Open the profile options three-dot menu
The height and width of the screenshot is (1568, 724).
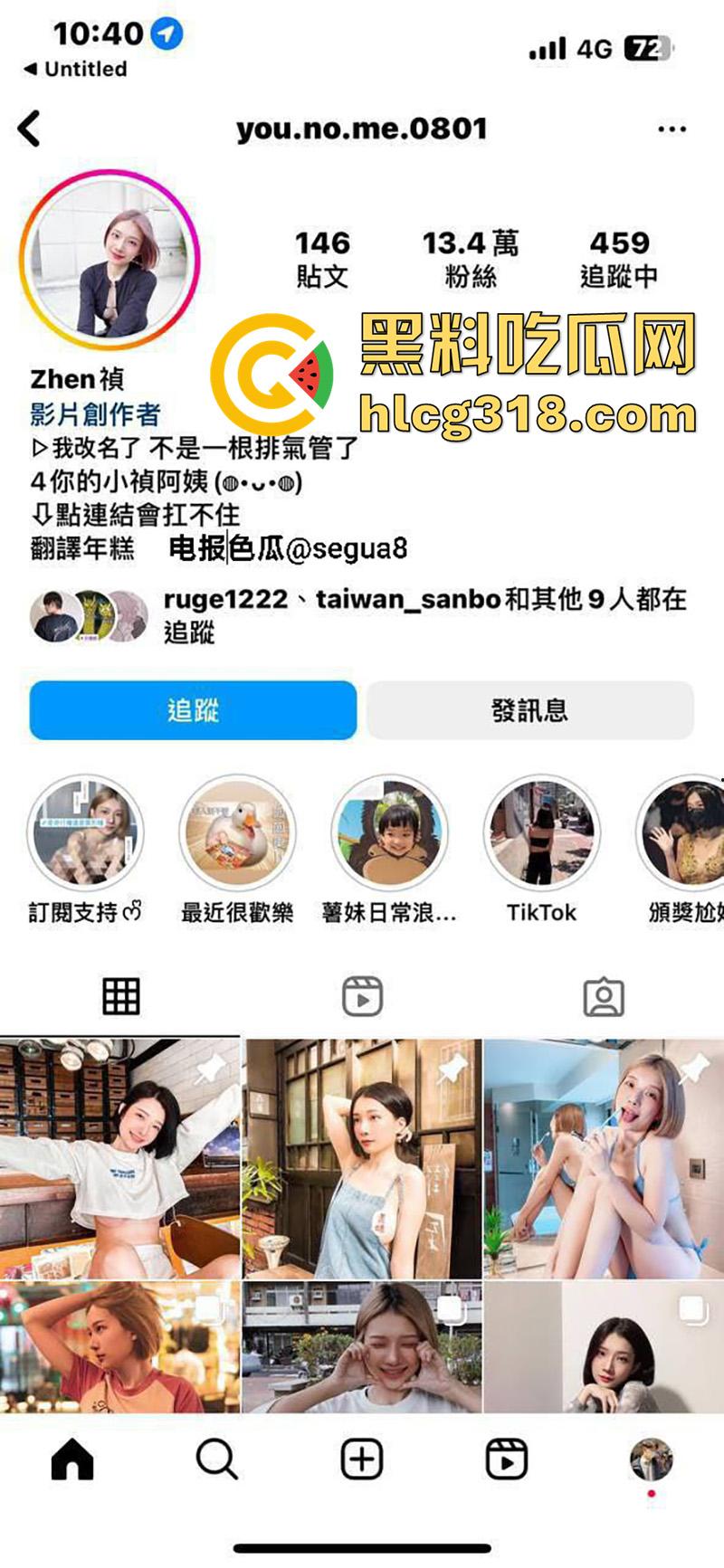[673, 128]
